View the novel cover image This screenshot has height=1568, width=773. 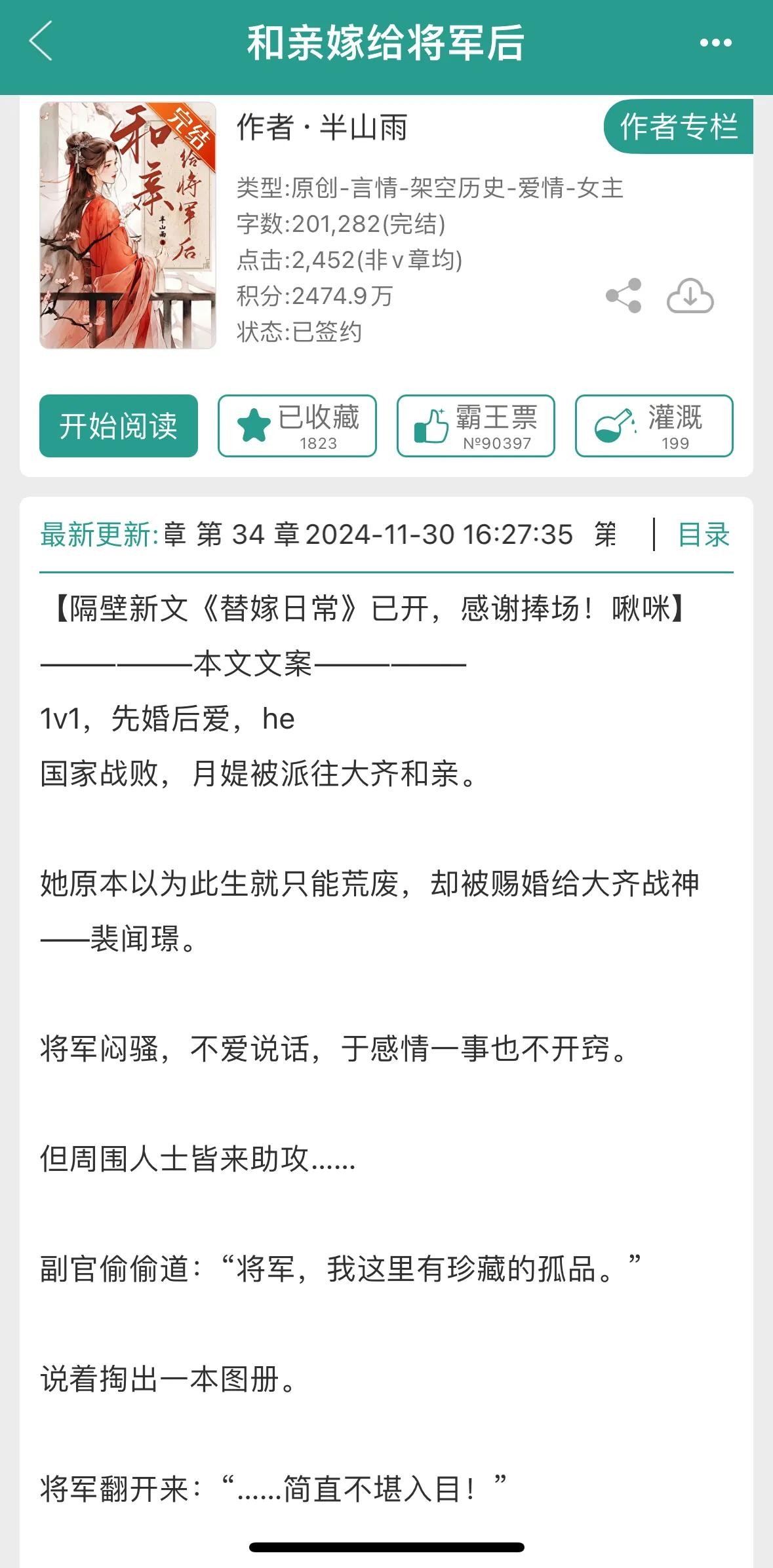128,225
